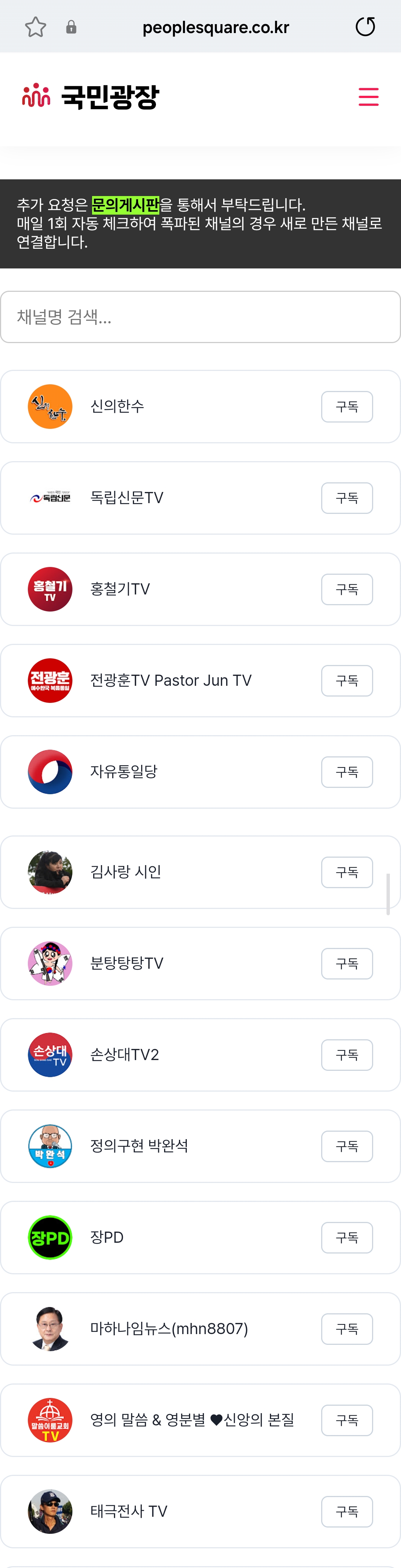Subscribe to 손상대TV2
Viewport: 401px width, 1568px height.
(x=347, y=1055)
